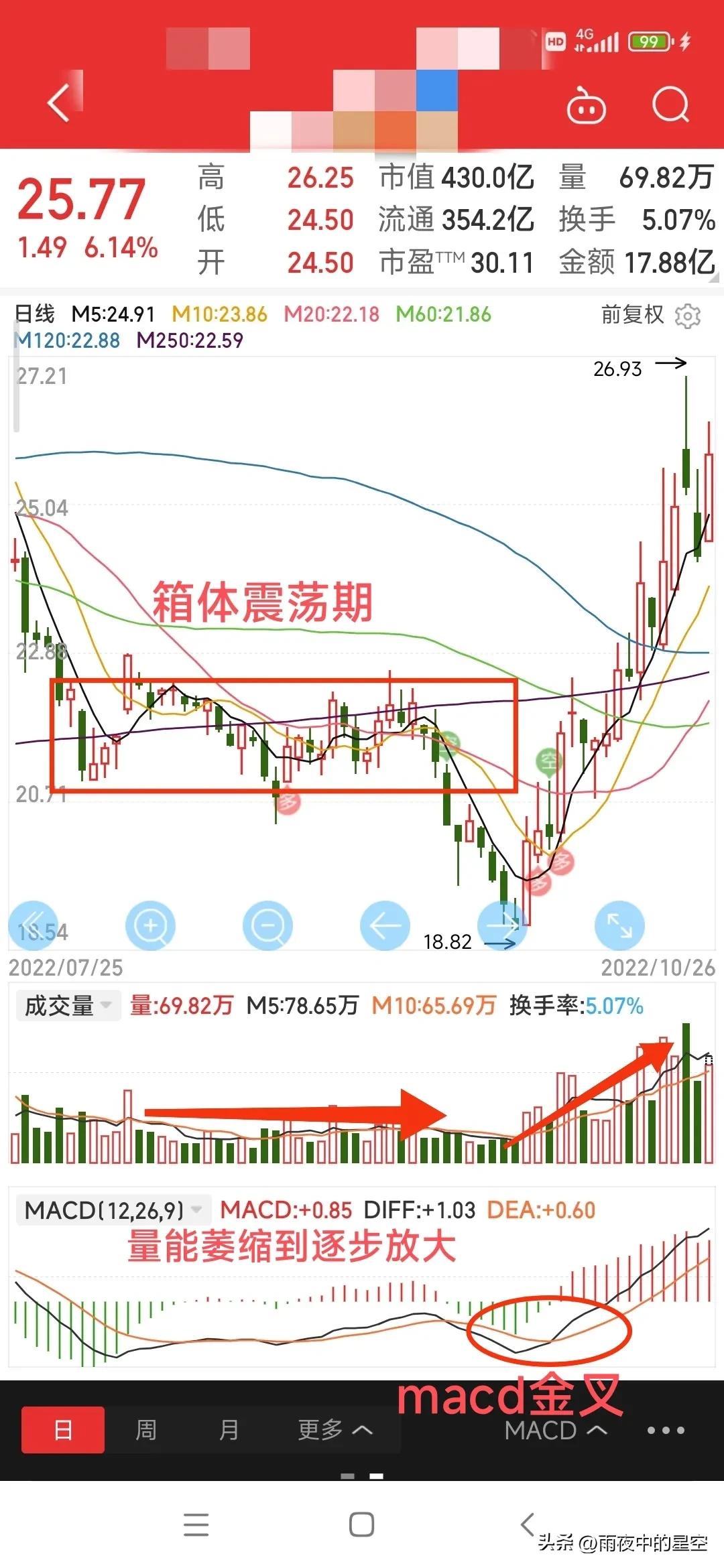Jump to earliest data with double-left arrow
Image resolution: width=724 pixels, height=1568 pixels.
34,925
